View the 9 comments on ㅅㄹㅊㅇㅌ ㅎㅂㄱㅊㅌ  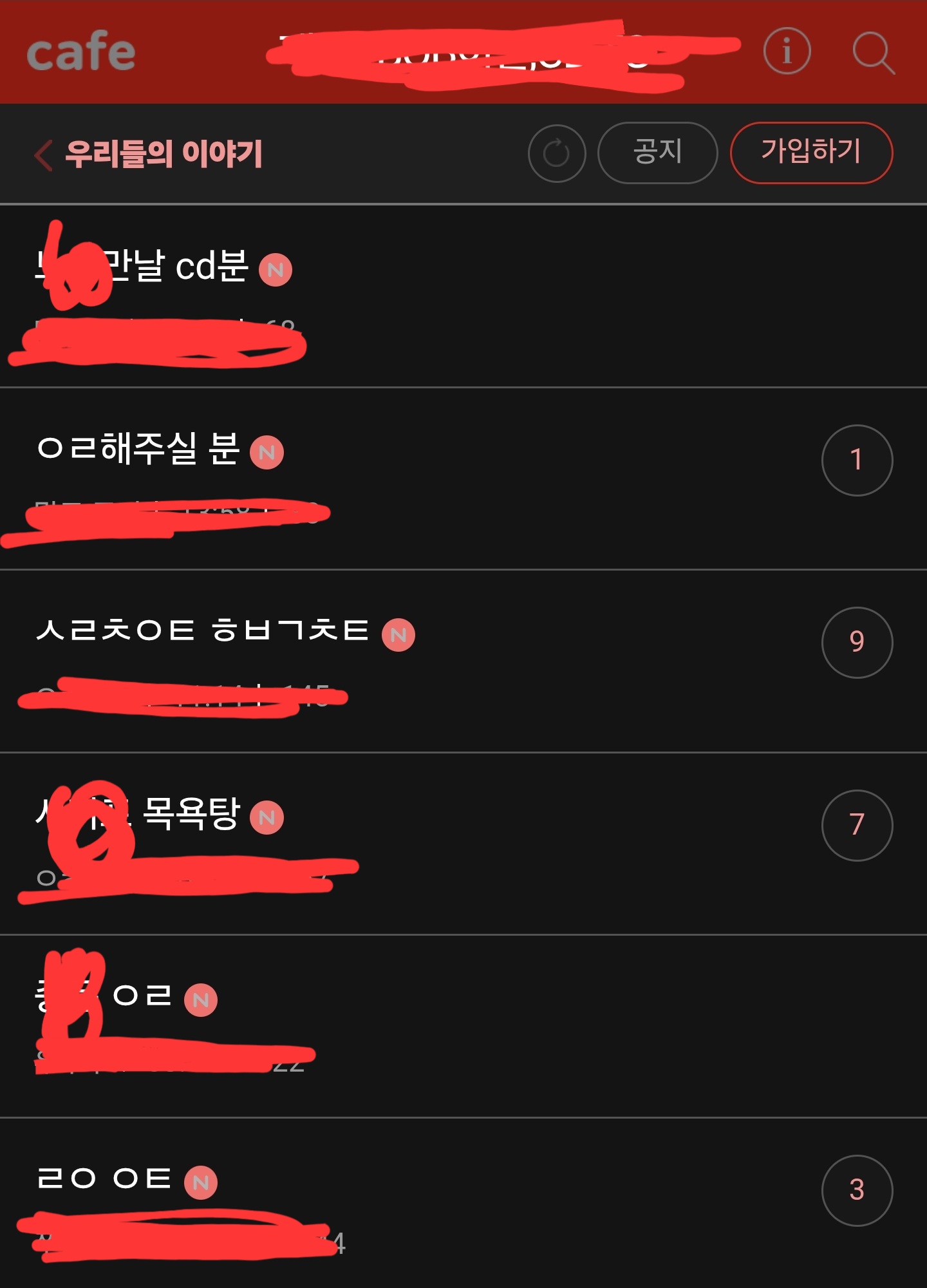(x=857, y=642)
